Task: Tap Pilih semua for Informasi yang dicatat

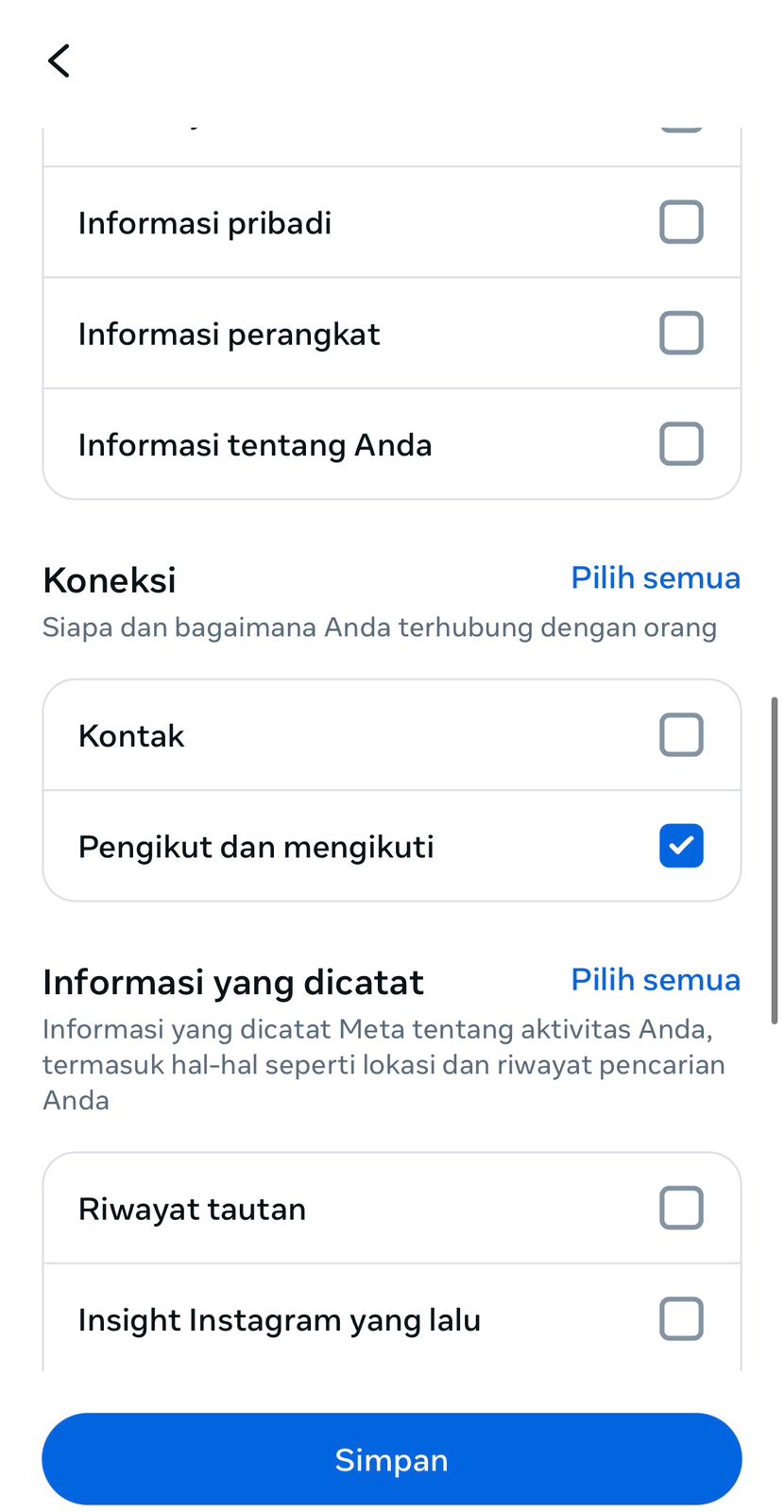Action: (655, 980)
